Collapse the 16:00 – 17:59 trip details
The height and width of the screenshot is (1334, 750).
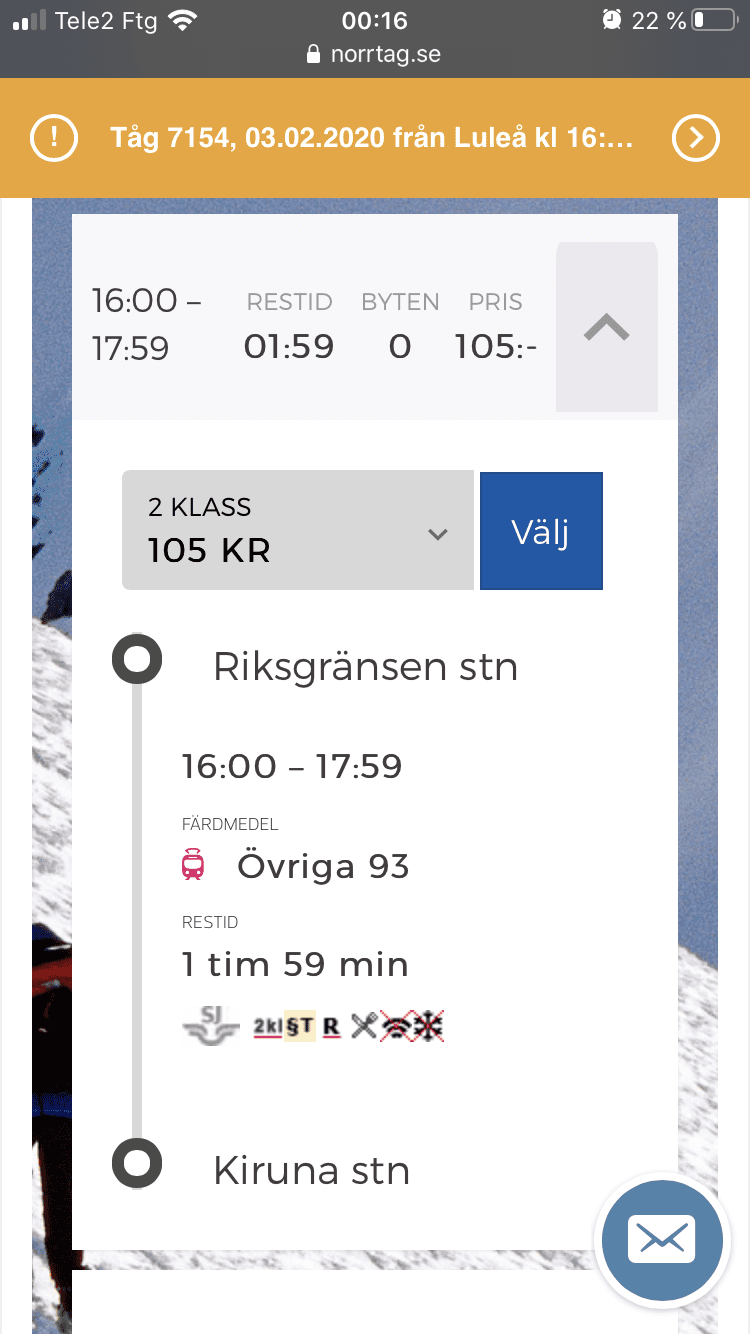pyautogui.click(x=606, y=327)
